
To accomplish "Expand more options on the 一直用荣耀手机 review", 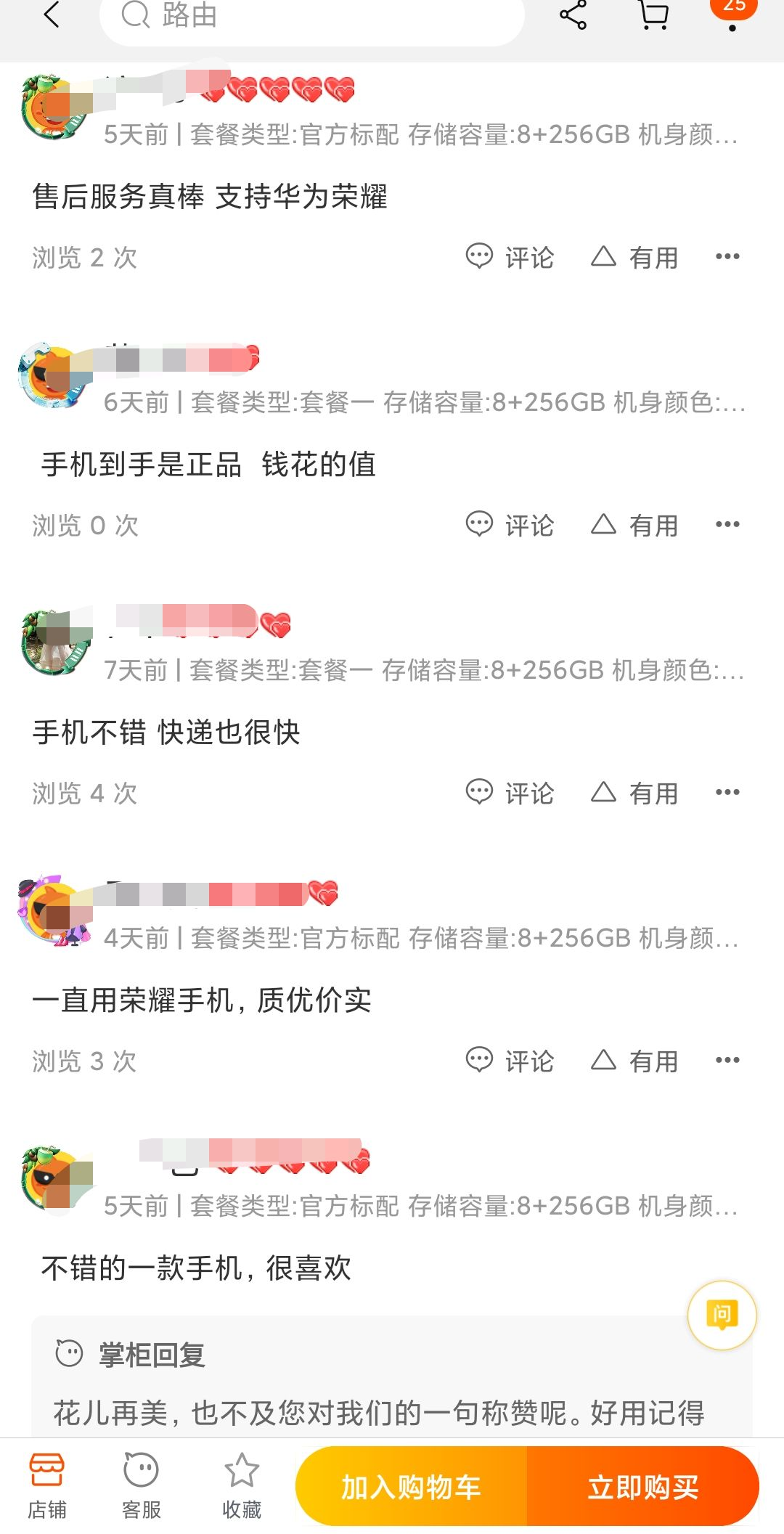I will pos(727,1061).
